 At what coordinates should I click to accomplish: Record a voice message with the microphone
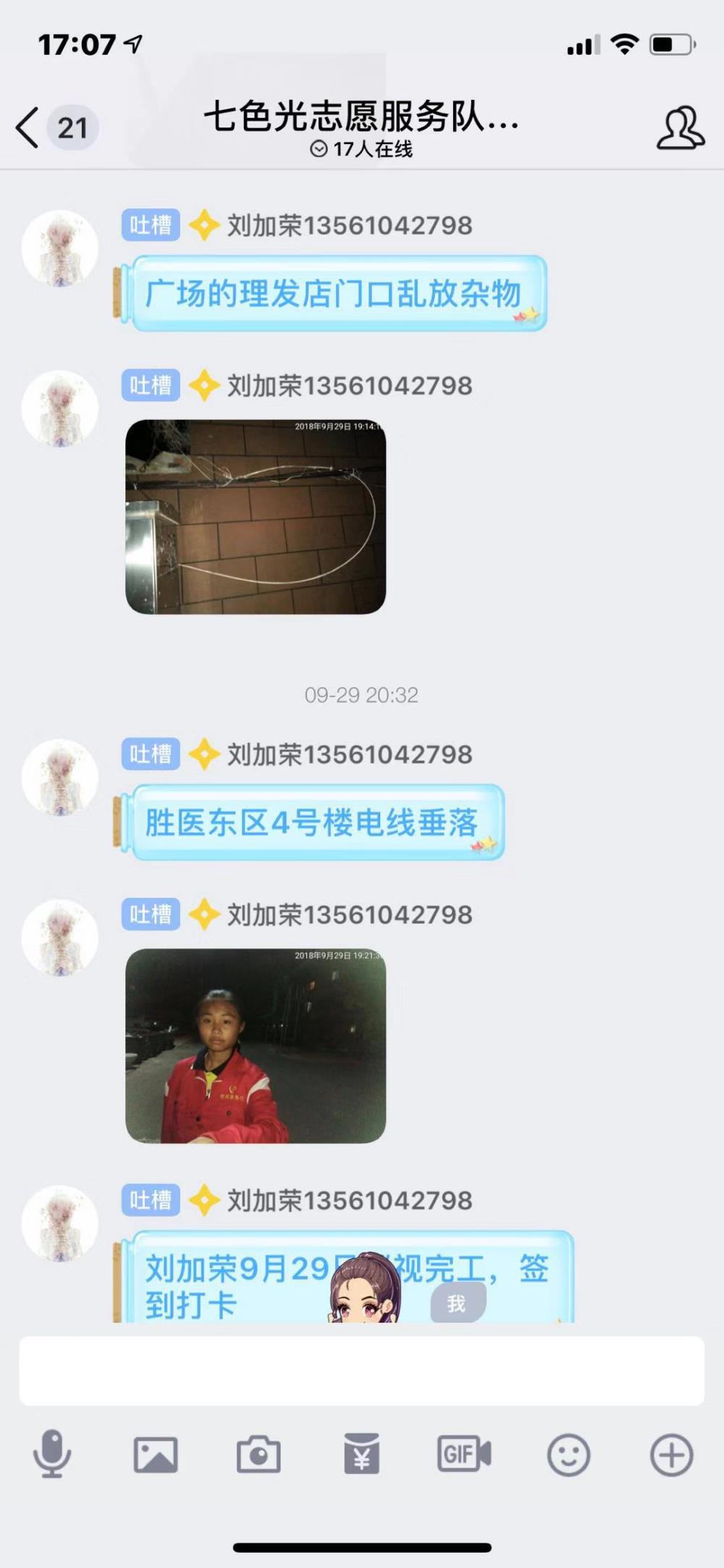pyautogui.click(x=52, y=1454)
